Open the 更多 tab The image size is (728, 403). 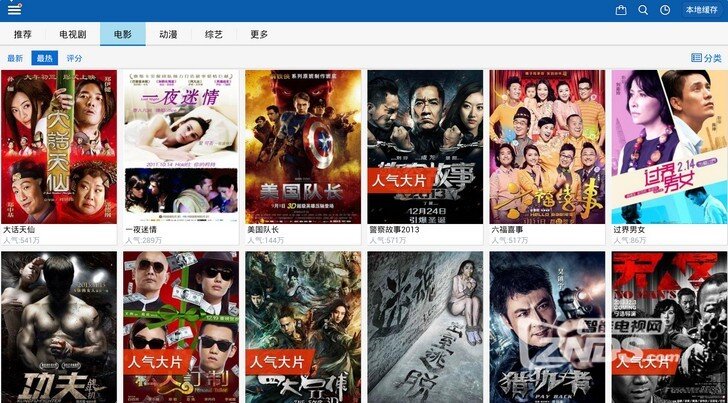pyautogui.click(x=259, y=34)
